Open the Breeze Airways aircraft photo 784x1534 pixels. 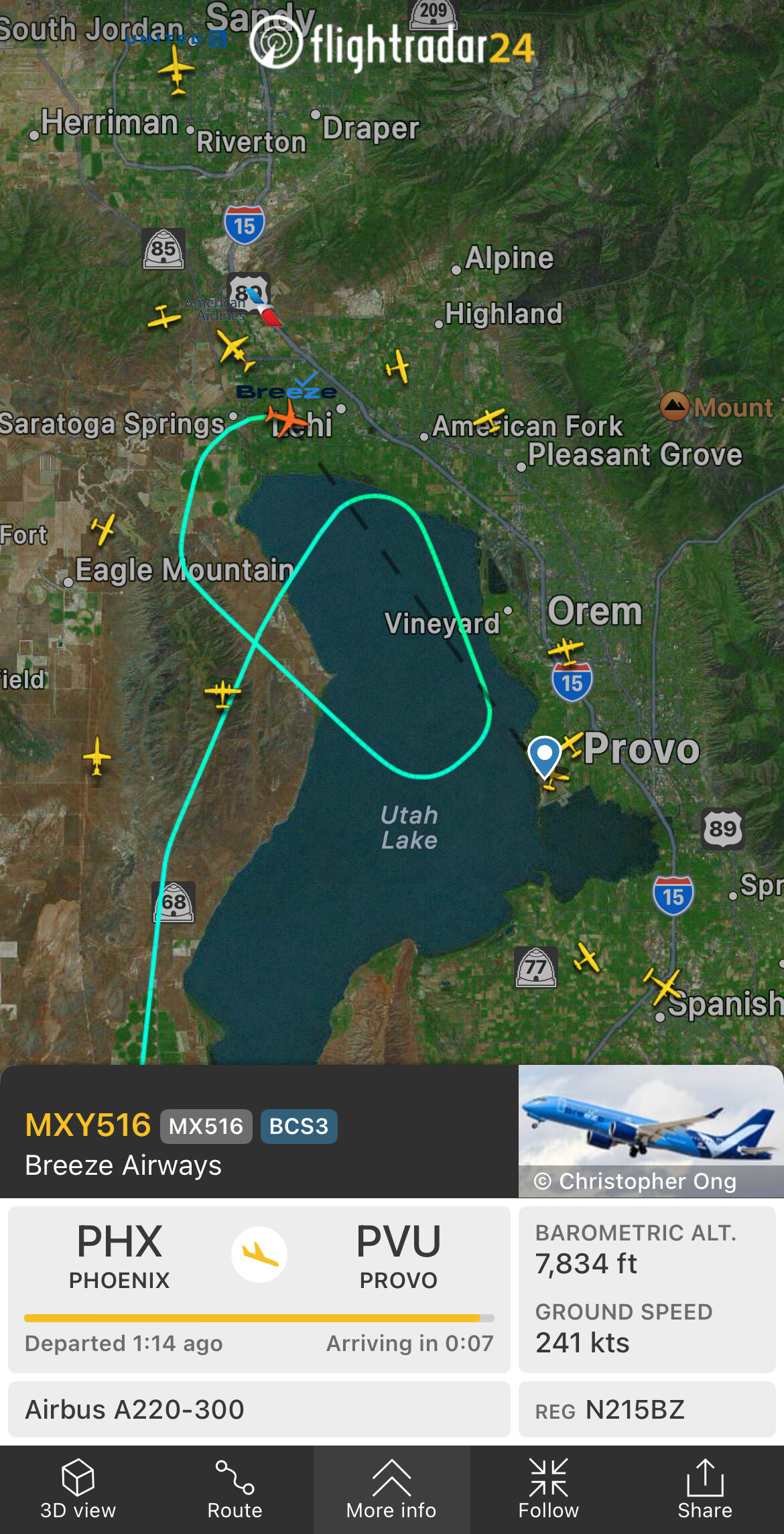pyautogui.click(x=650, y=1131)
